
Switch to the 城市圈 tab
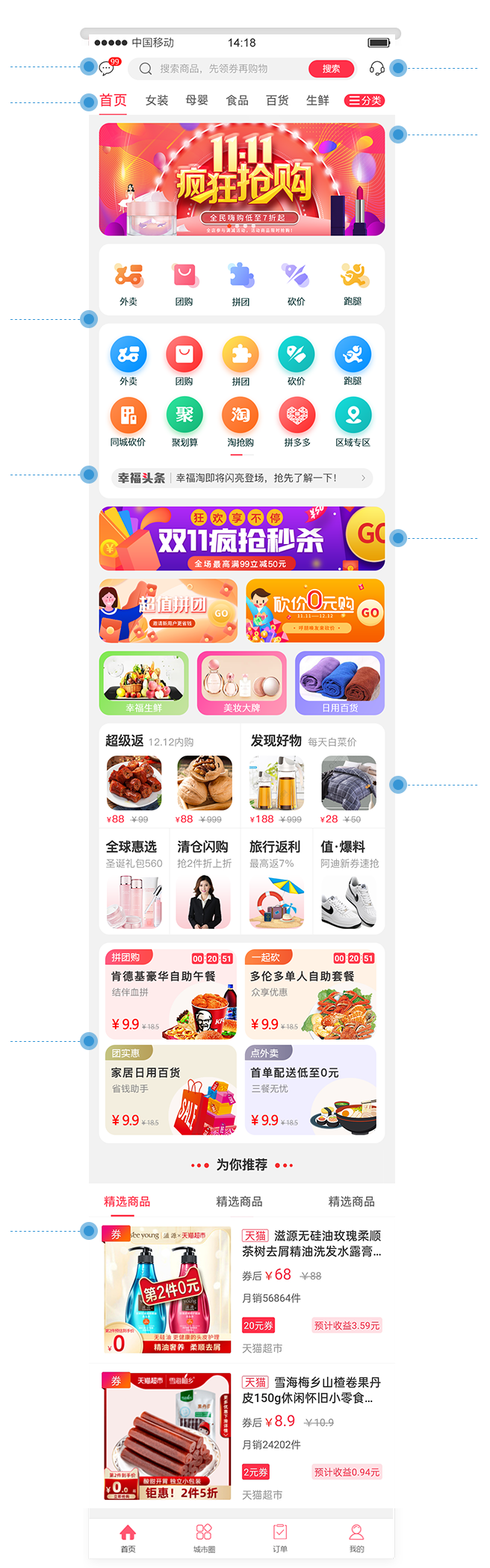204,1538
